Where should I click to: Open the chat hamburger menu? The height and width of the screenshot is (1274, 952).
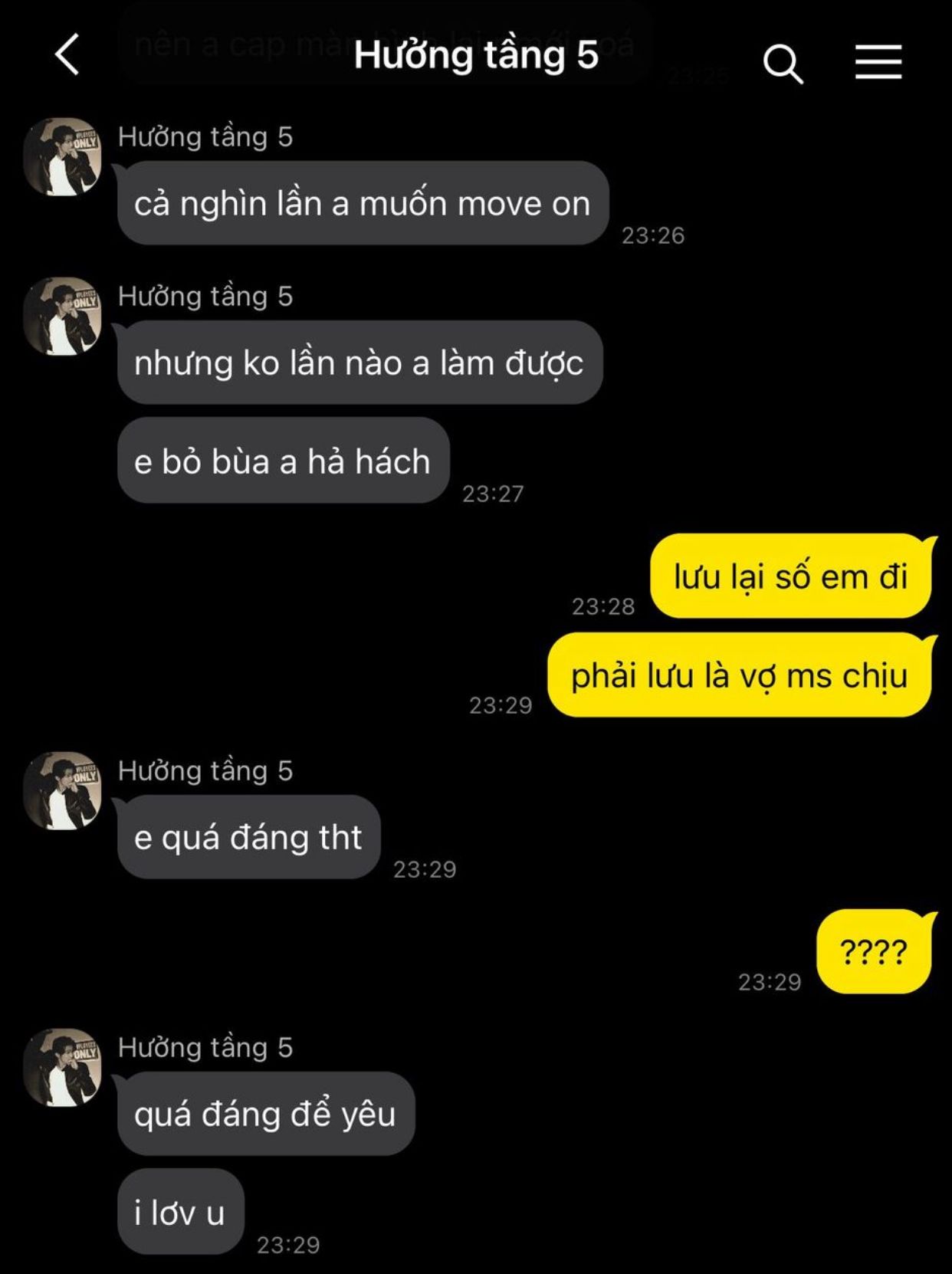click(878, 61)
